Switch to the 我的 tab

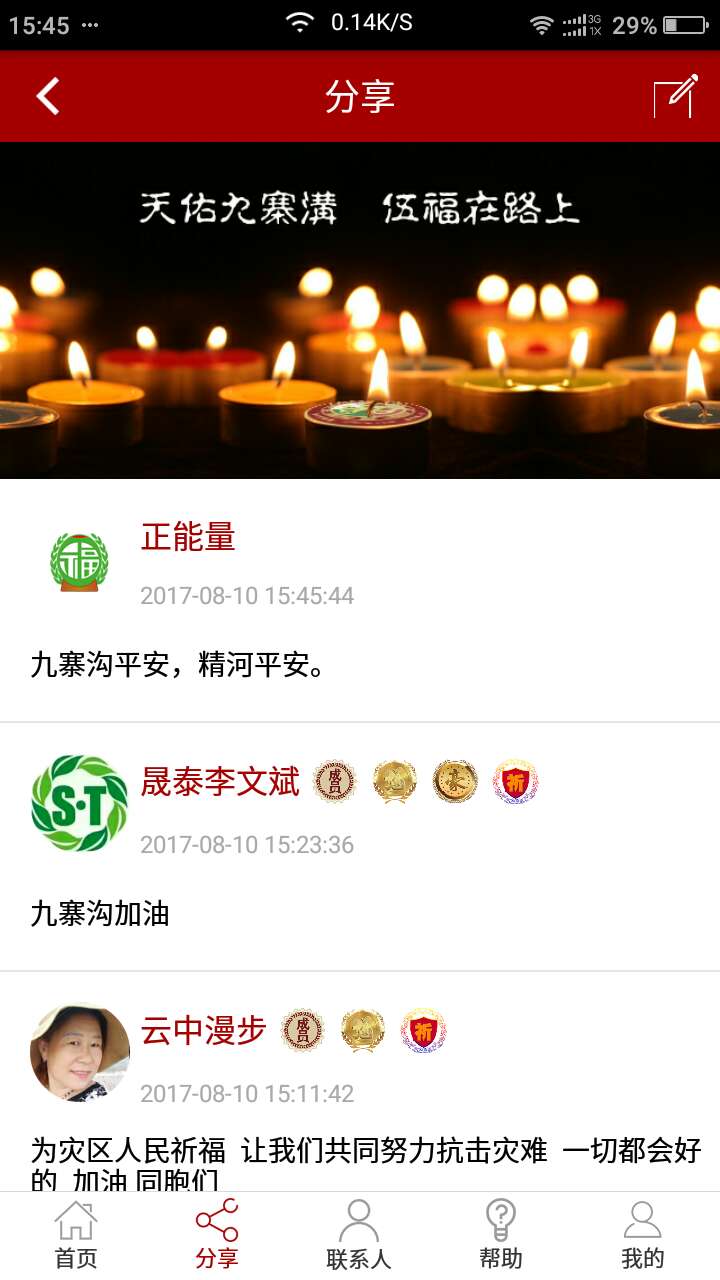pyautogui.click(x=642, y=1236)
